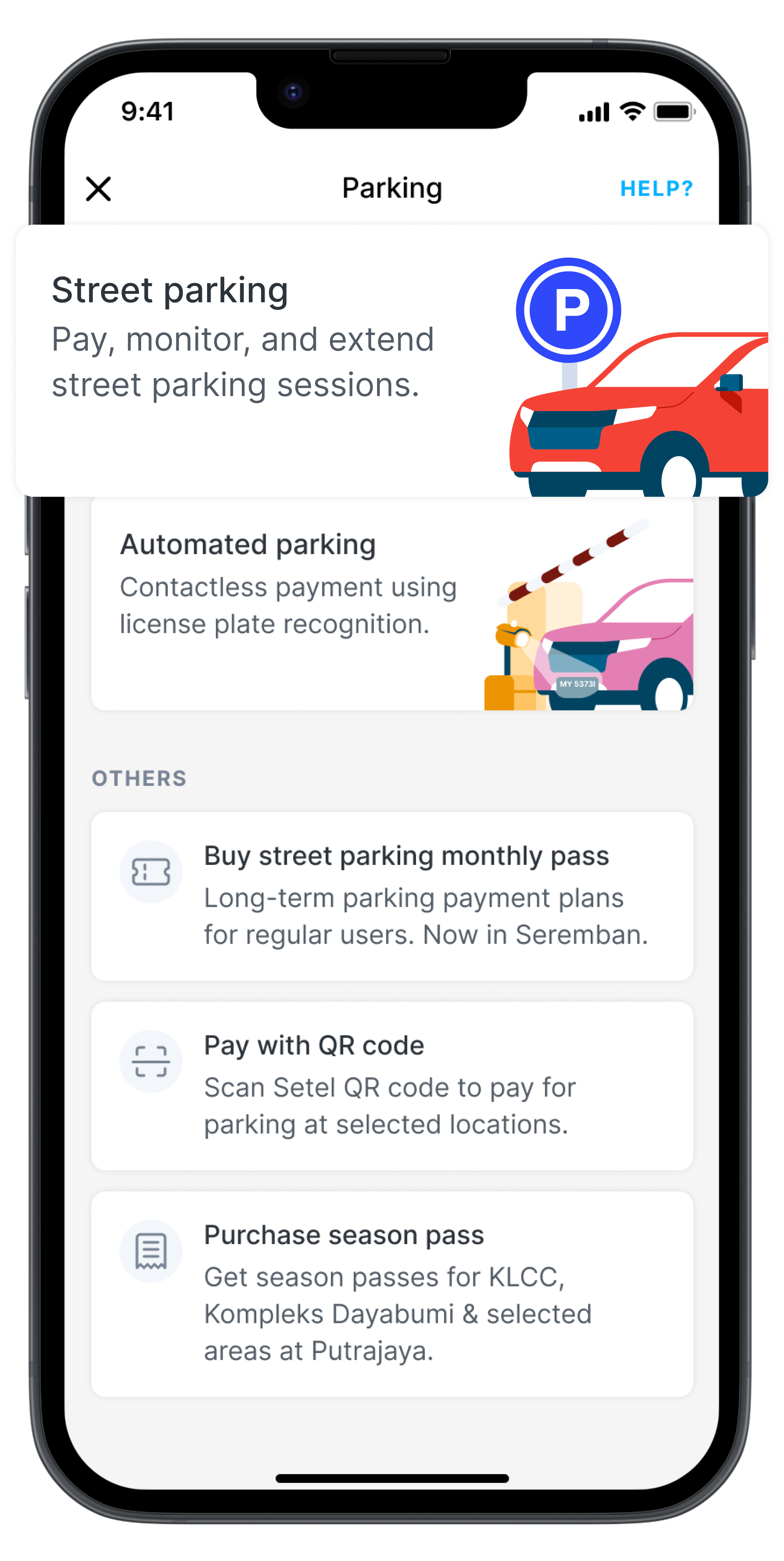The image size is (784, 1561).
Task: Choose Pay with QR code
Action: click(391, 1085)
